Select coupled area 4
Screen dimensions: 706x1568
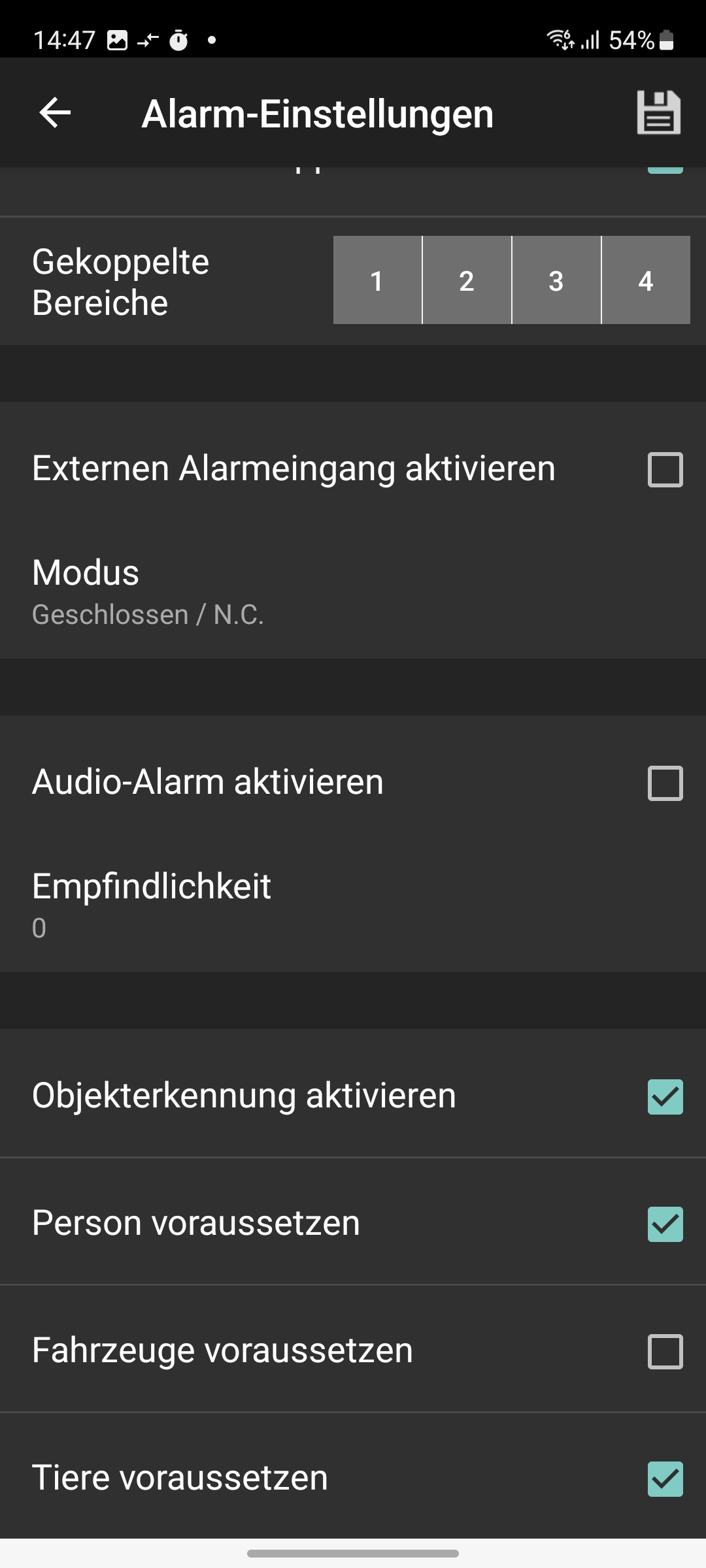click(x=646, y=280)
